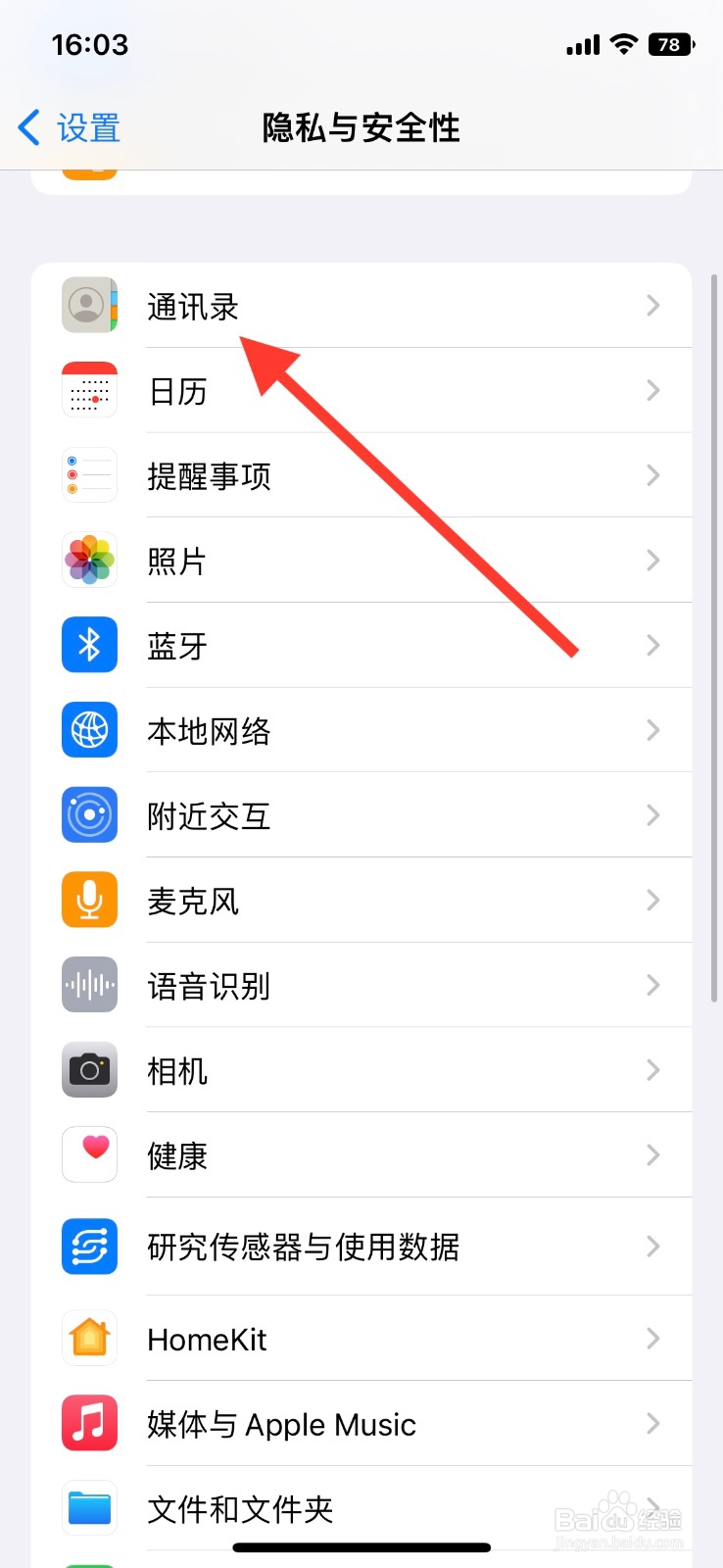This screenshot has height=1568, width=723.
Task: Open the Nearby Interactions (附近交互) icon
Action: pyautogui.click(x=89, y=814)
